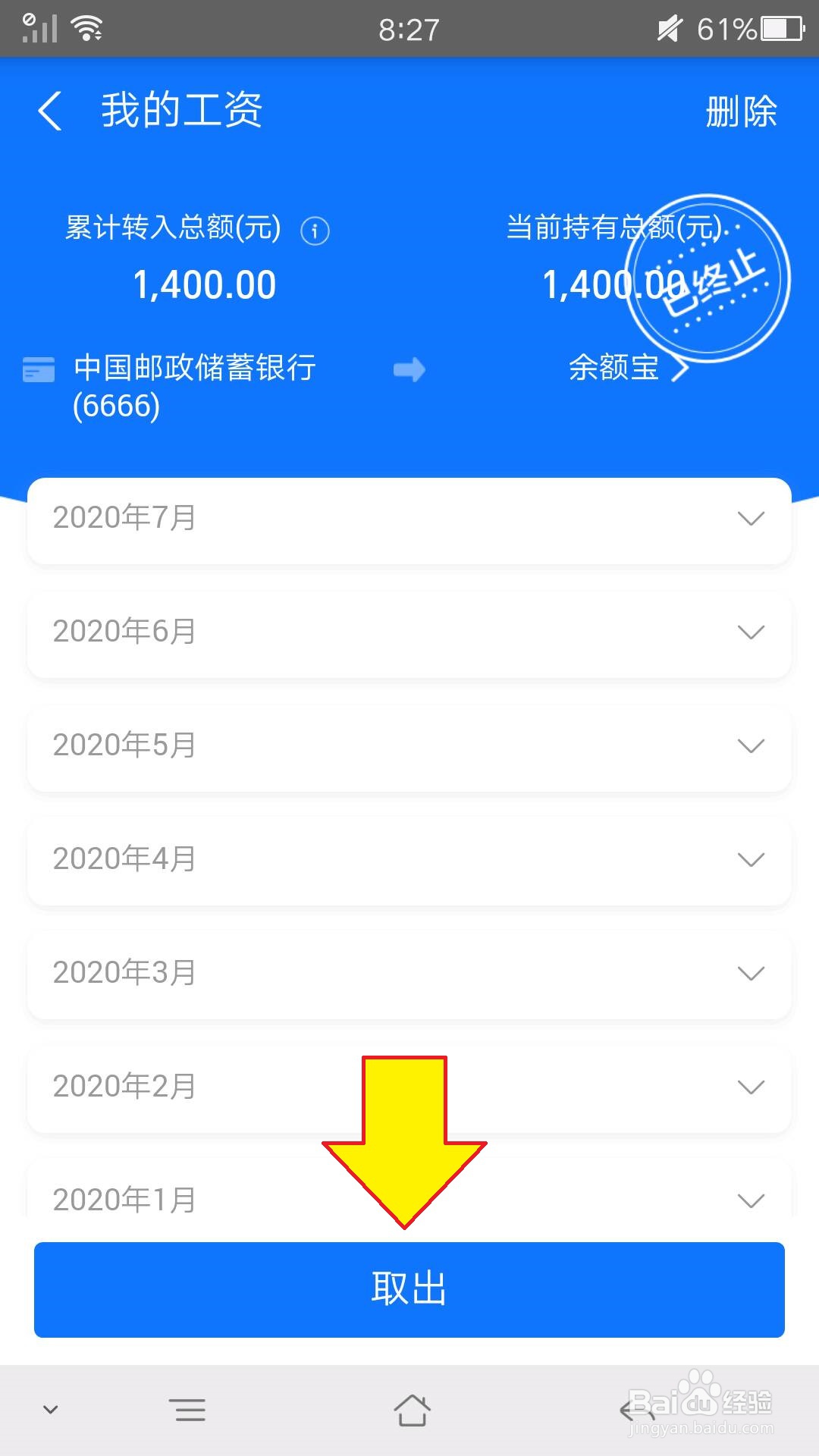Expand the 2020年3月 record
The image size is (819, 1456).
click(750, 973)
